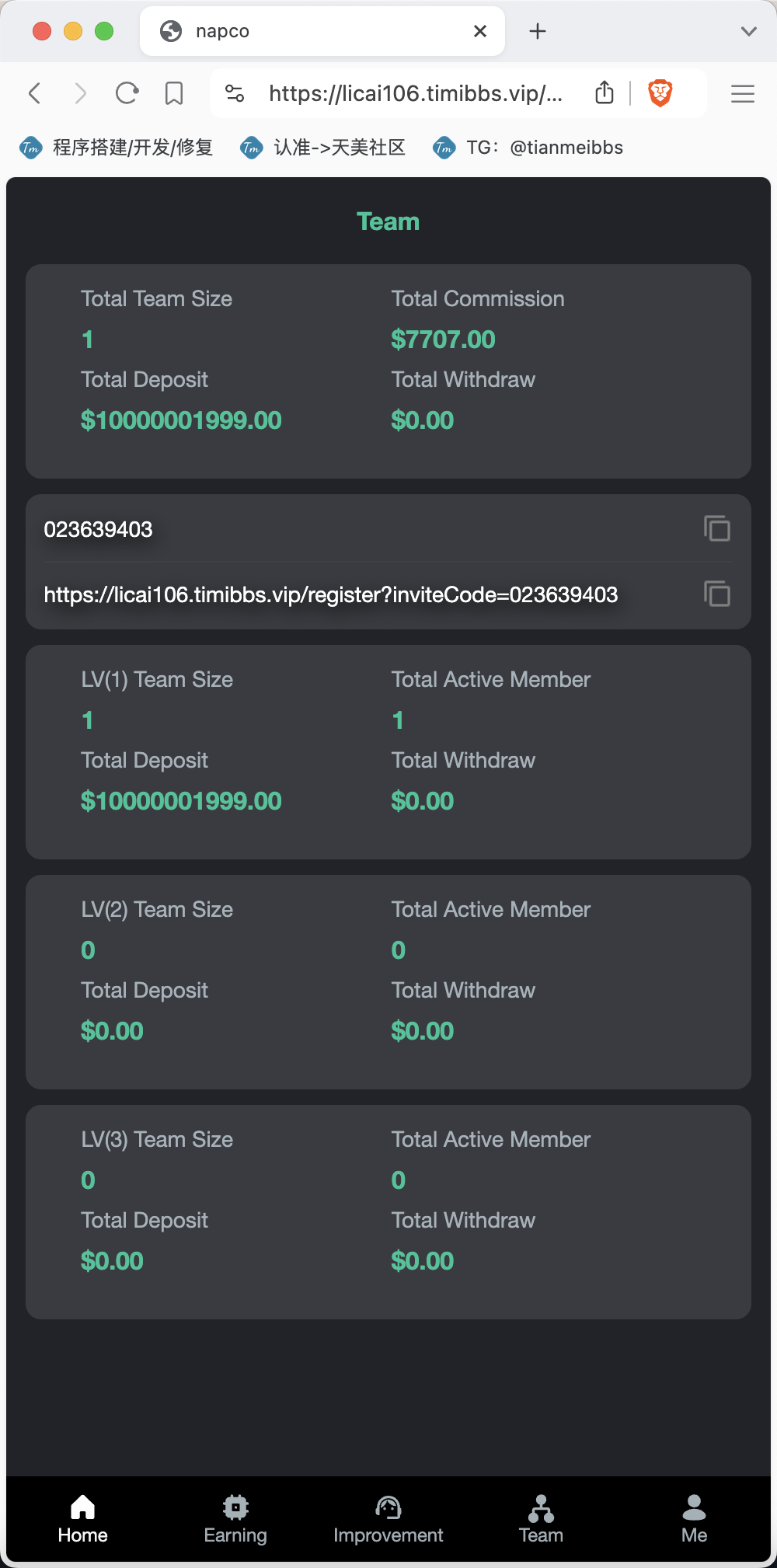Close the napco browser tab
Screen dimensions: 777x1568
point(480,31)
